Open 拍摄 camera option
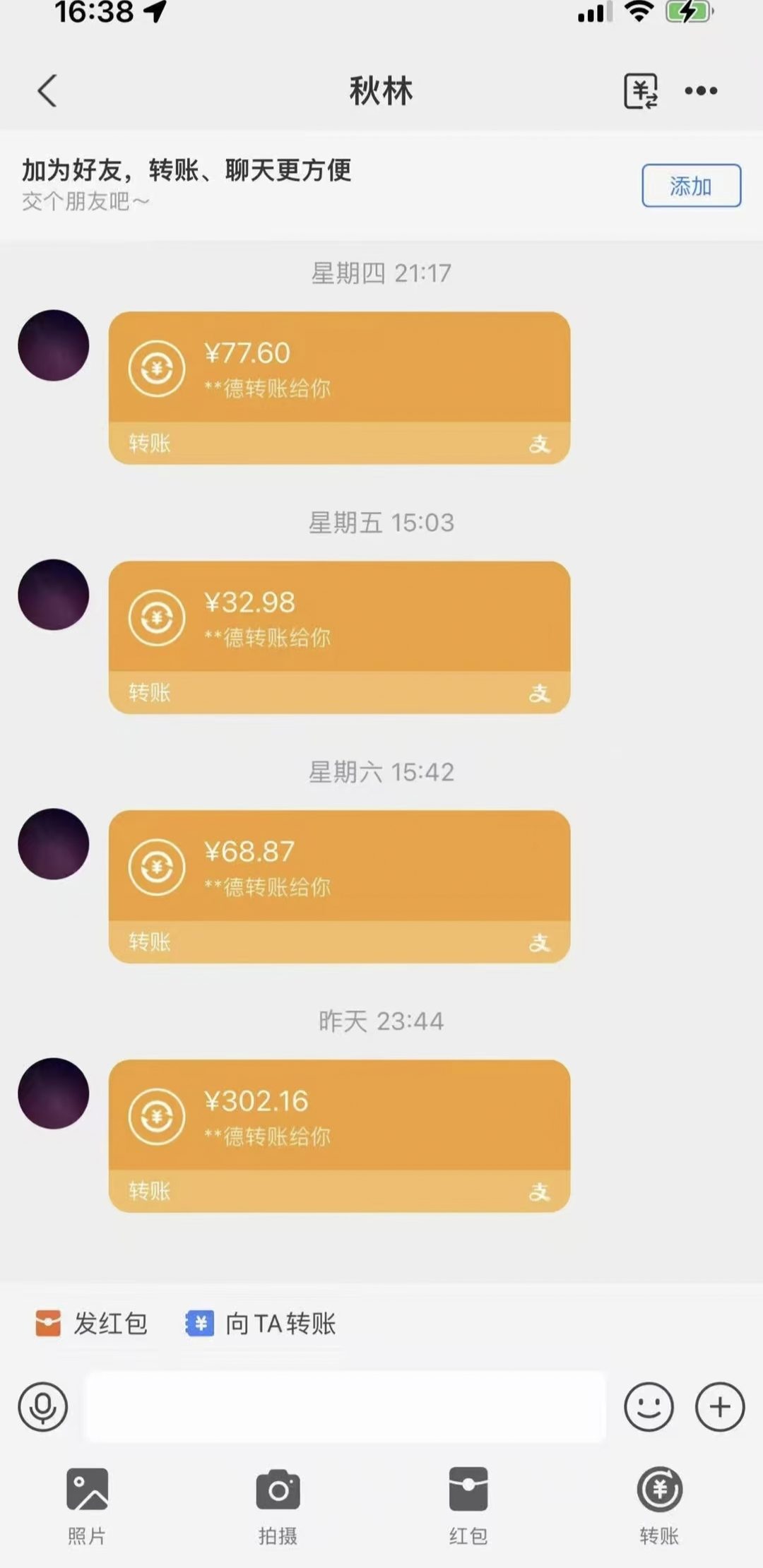 [278, 1504]
